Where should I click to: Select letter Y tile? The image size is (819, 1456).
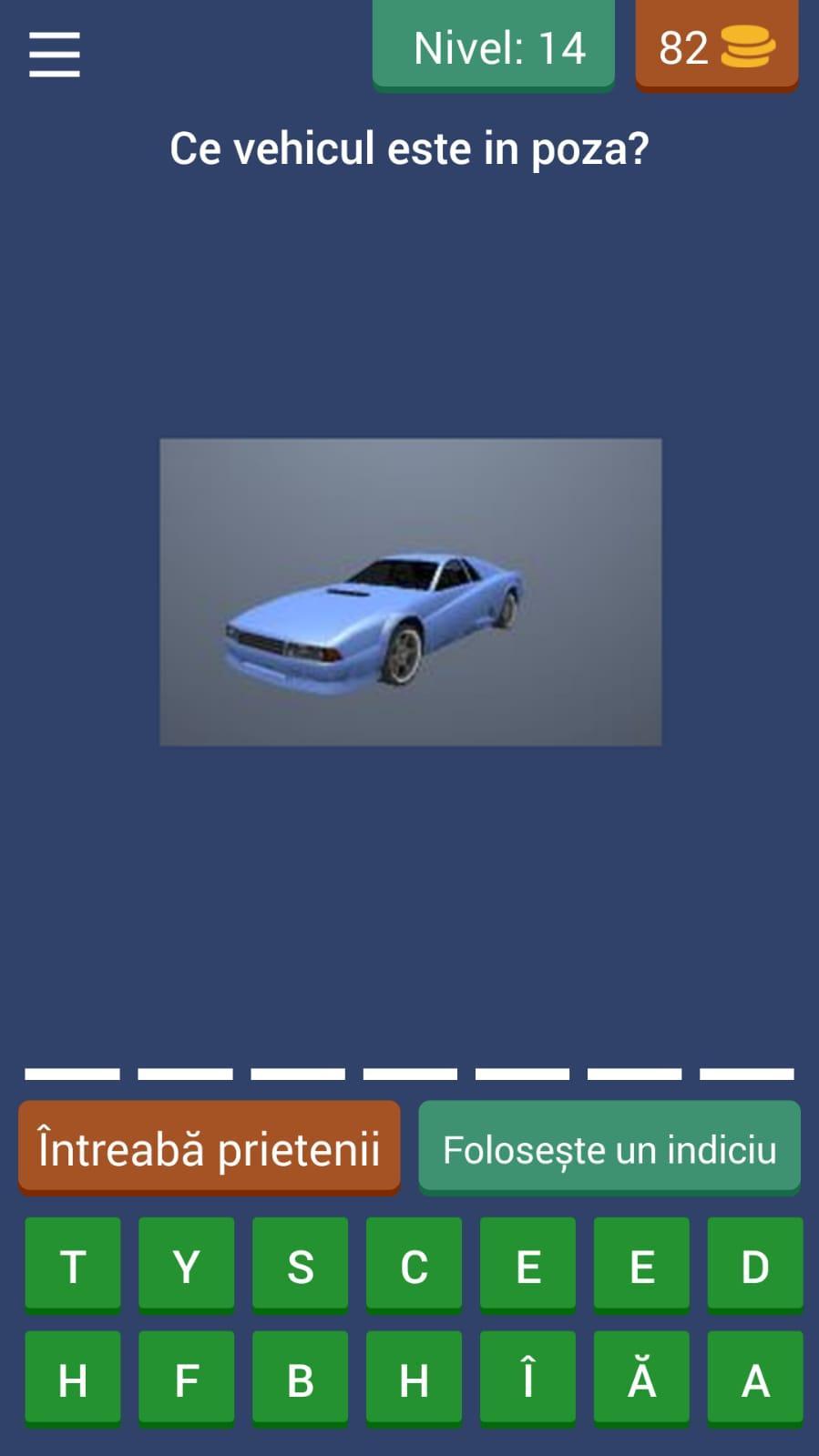point(186,1265)
